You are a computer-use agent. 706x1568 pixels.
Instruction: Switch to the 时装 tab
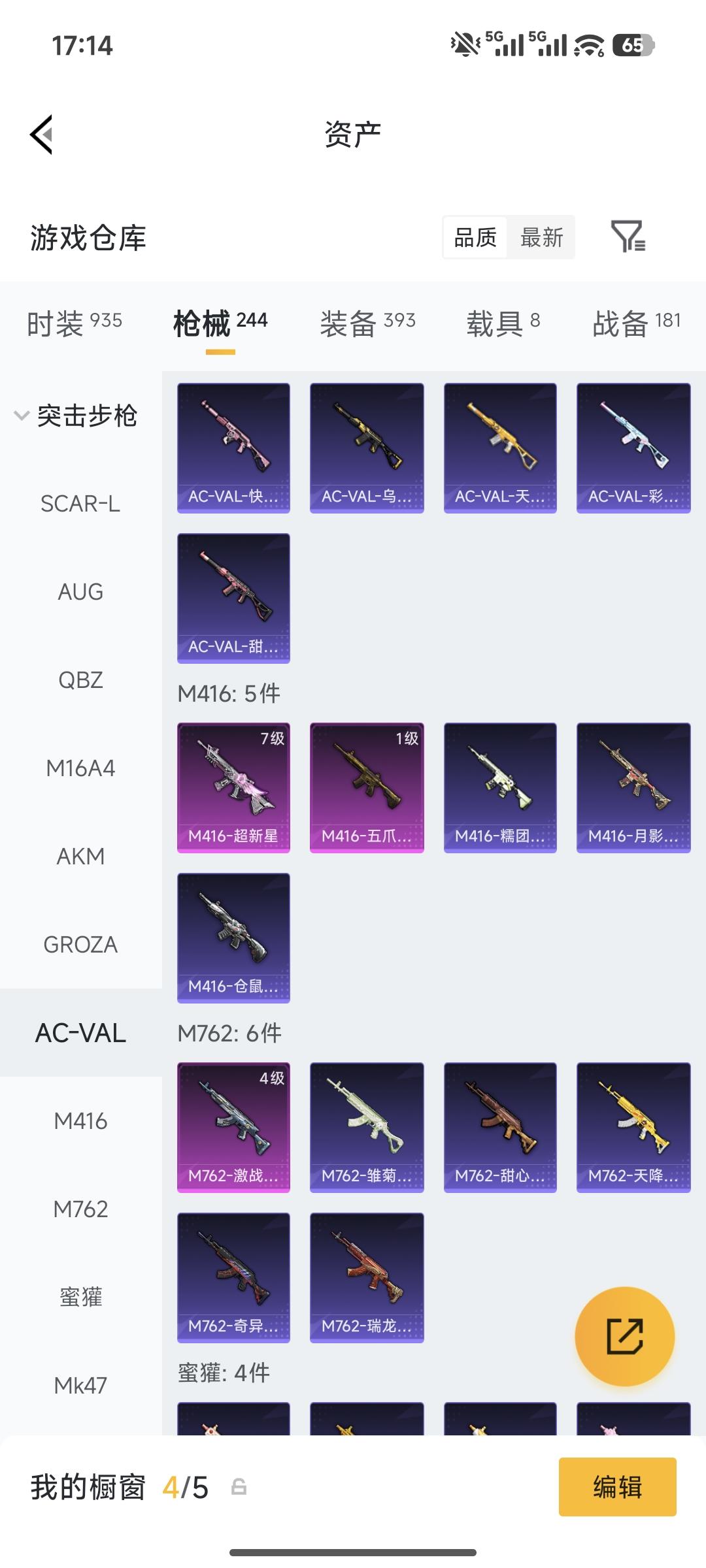click(74, 323)
